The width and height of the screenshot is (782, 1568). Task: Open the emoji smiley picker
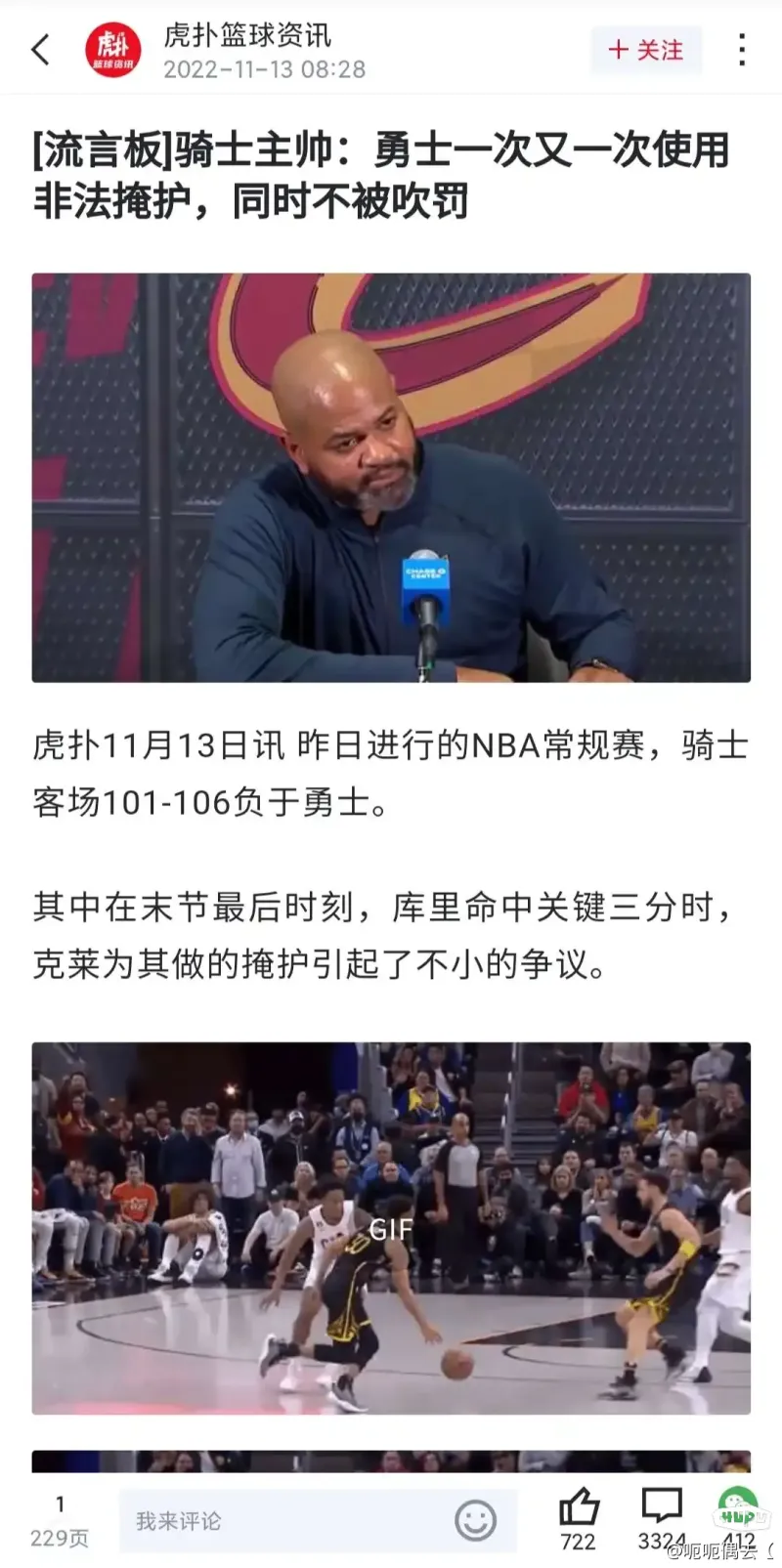point(476,1520)
